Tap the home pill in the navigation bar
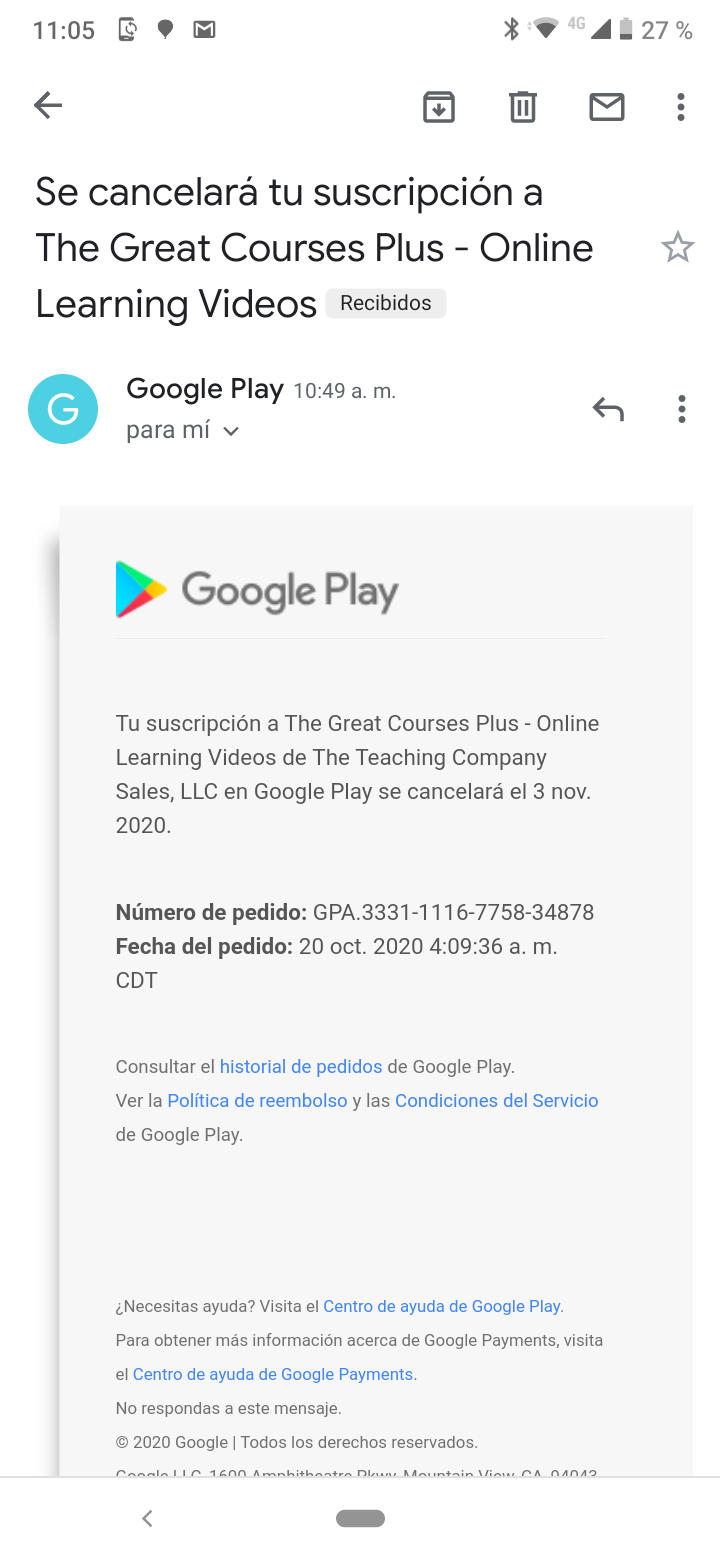Image resolution: width=720 pixels, height=1560 pixels. [360, 1518]
